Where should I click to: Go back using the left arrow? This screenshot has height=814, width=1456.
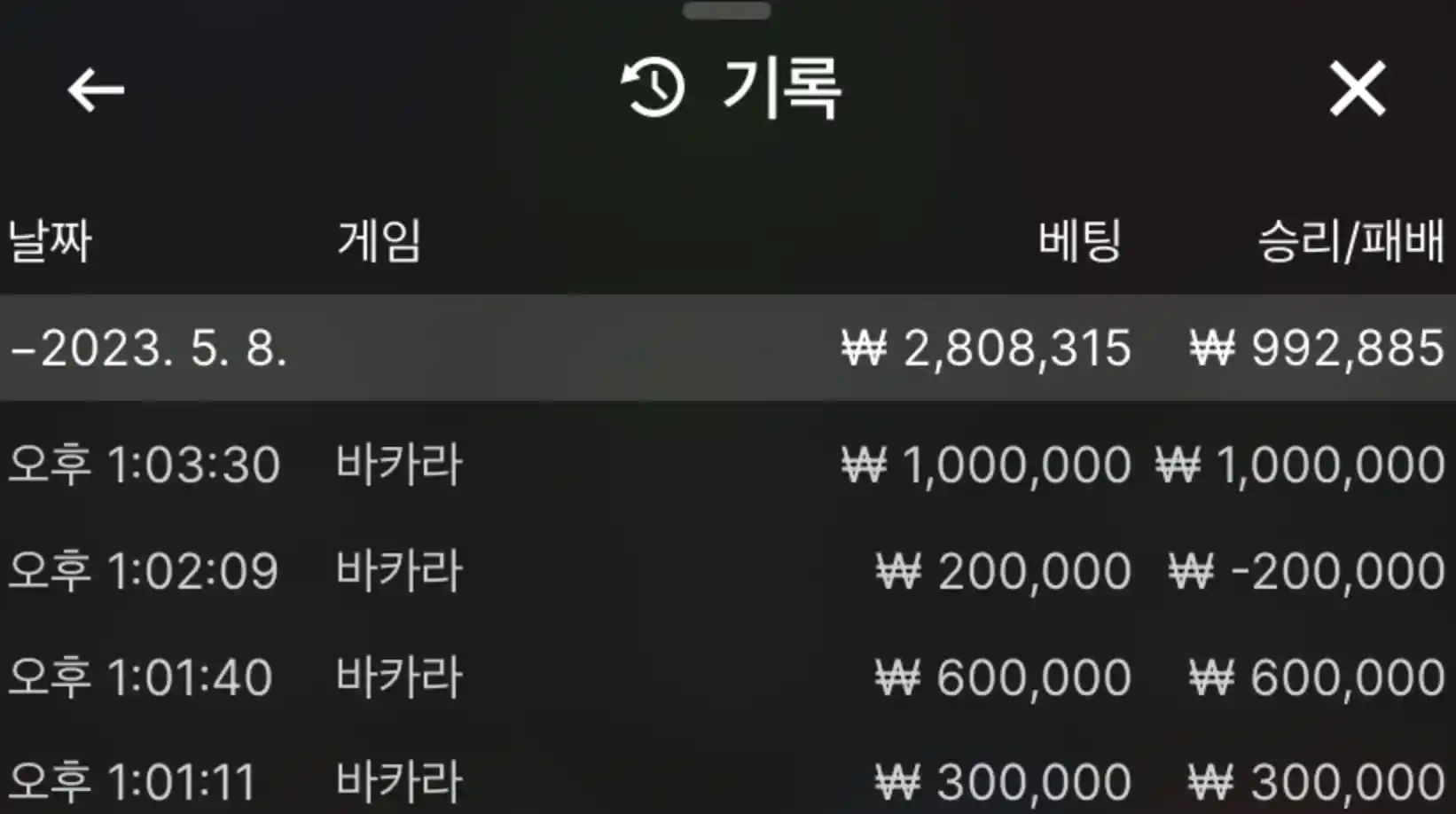coord(96,90)
